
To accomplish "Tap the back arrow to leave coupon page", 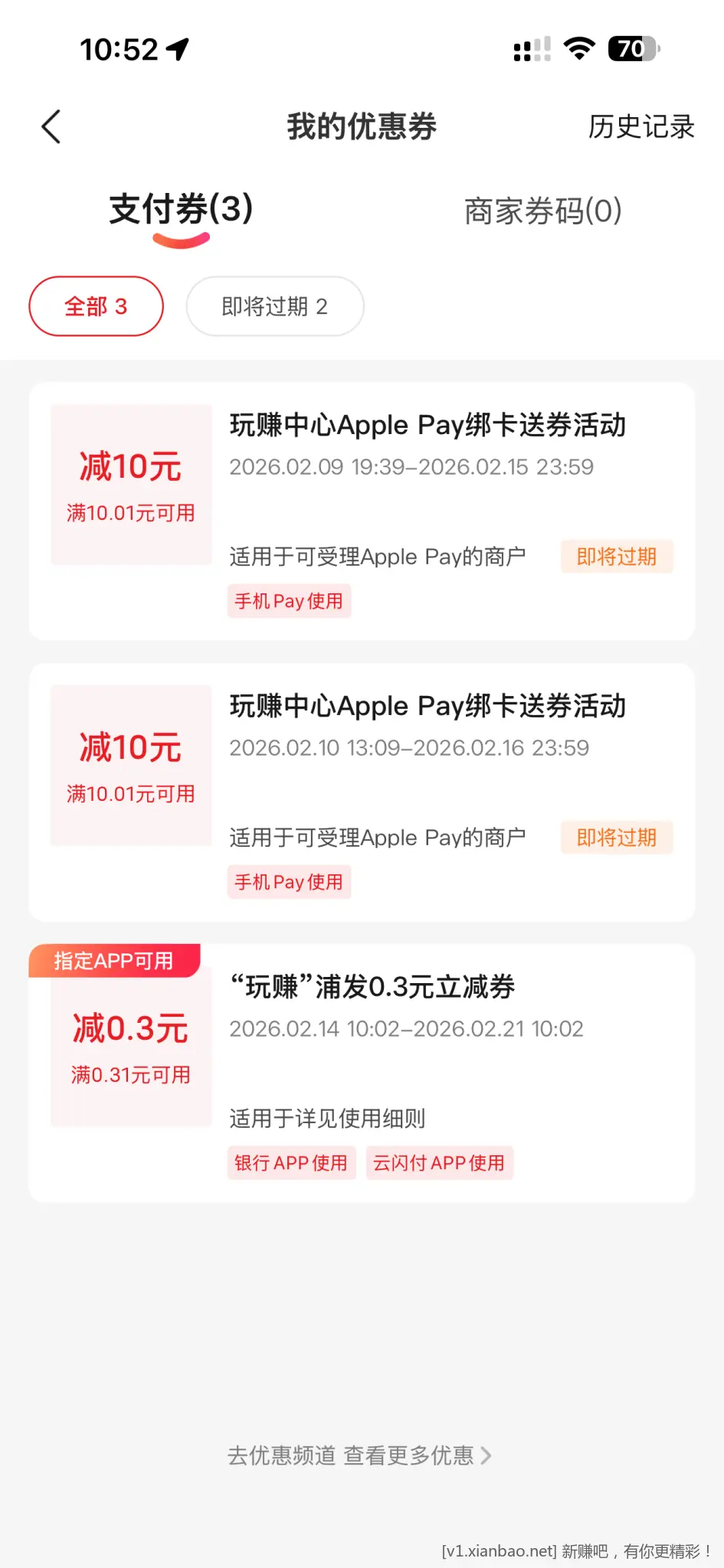I will [x=51, y=126].
